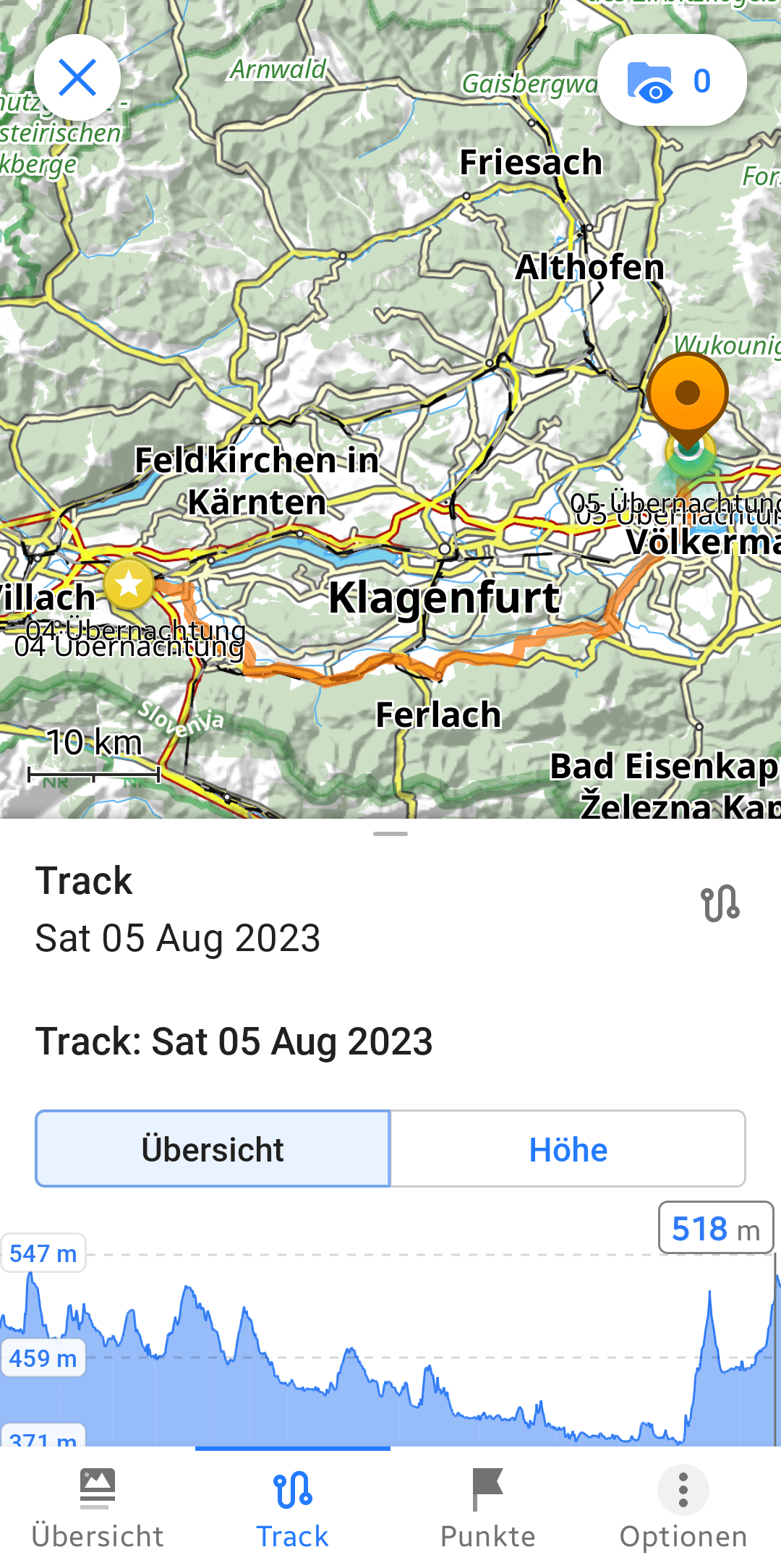781x1568 pixels.
Task: Select the Übersicht segment above the chart
Action: pyautogui.click(x=213, y=1149)
